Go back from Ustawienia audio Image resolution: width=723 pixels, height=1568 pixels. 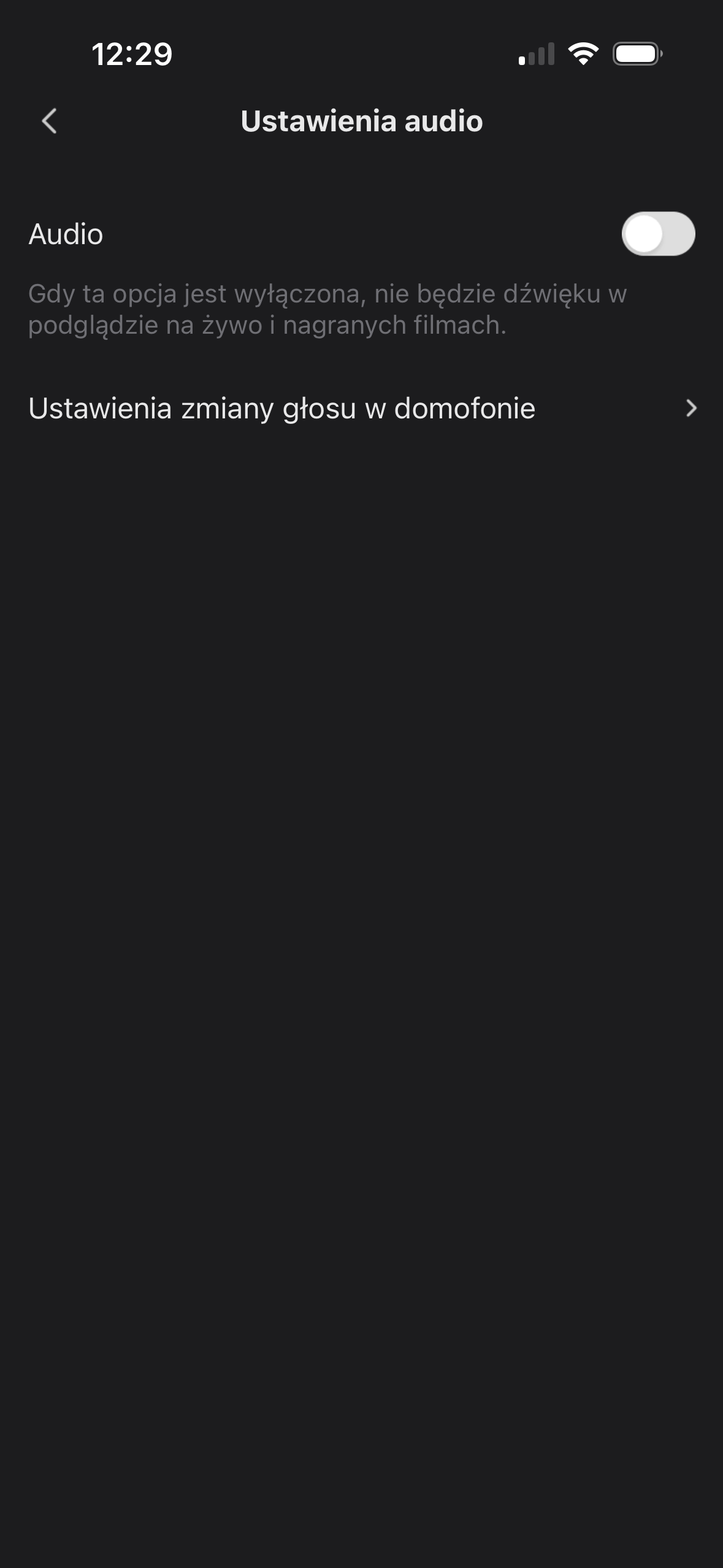click(x=50, y=121)
